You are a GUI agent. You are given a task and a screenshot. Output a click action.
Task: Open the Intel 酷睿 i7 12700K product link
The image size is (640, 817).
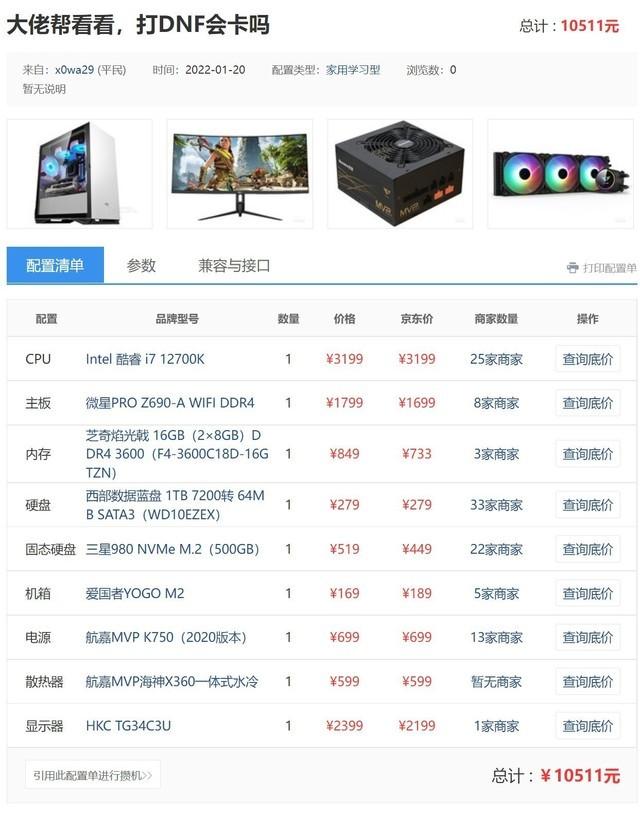point(145,359)
